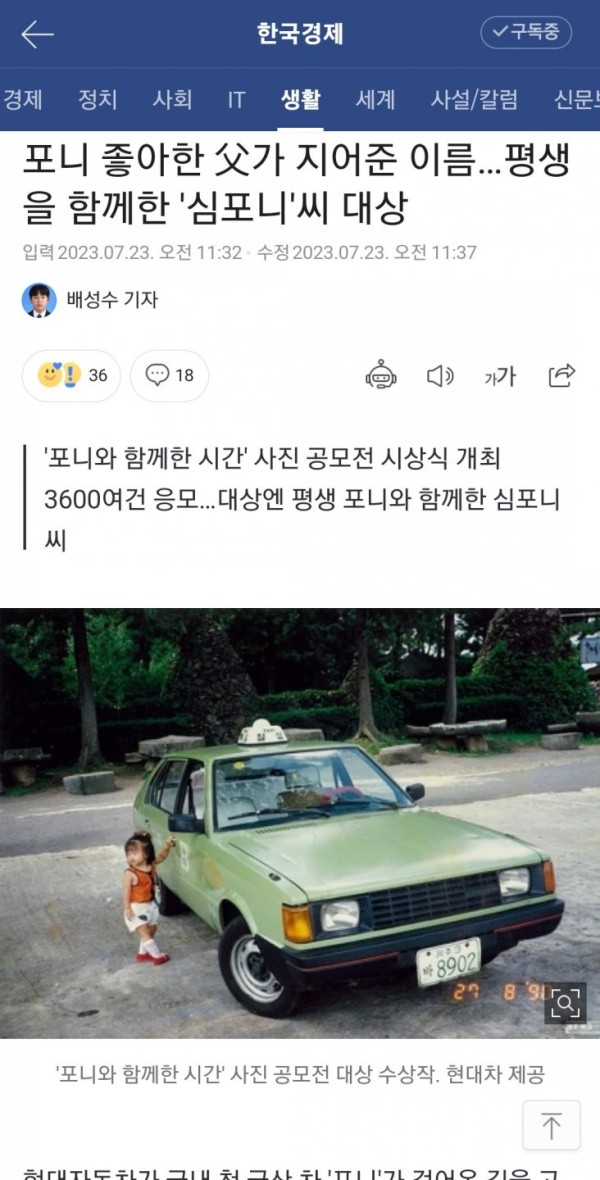600x1180 pixels.
Task: Jump to top with the arrow button
Action: [551, 1127]
